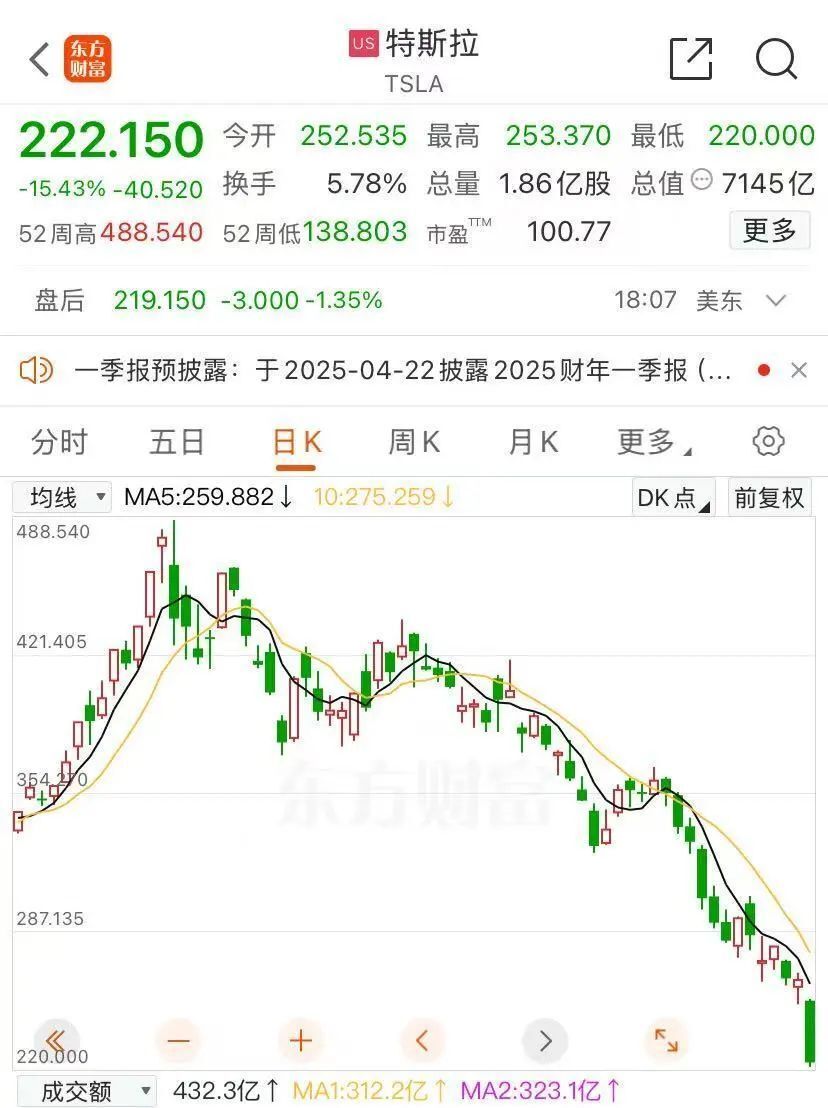Switch to the 周K weekly tab
The width and height of the screenshot is (828, 1108).
[413, 441]
